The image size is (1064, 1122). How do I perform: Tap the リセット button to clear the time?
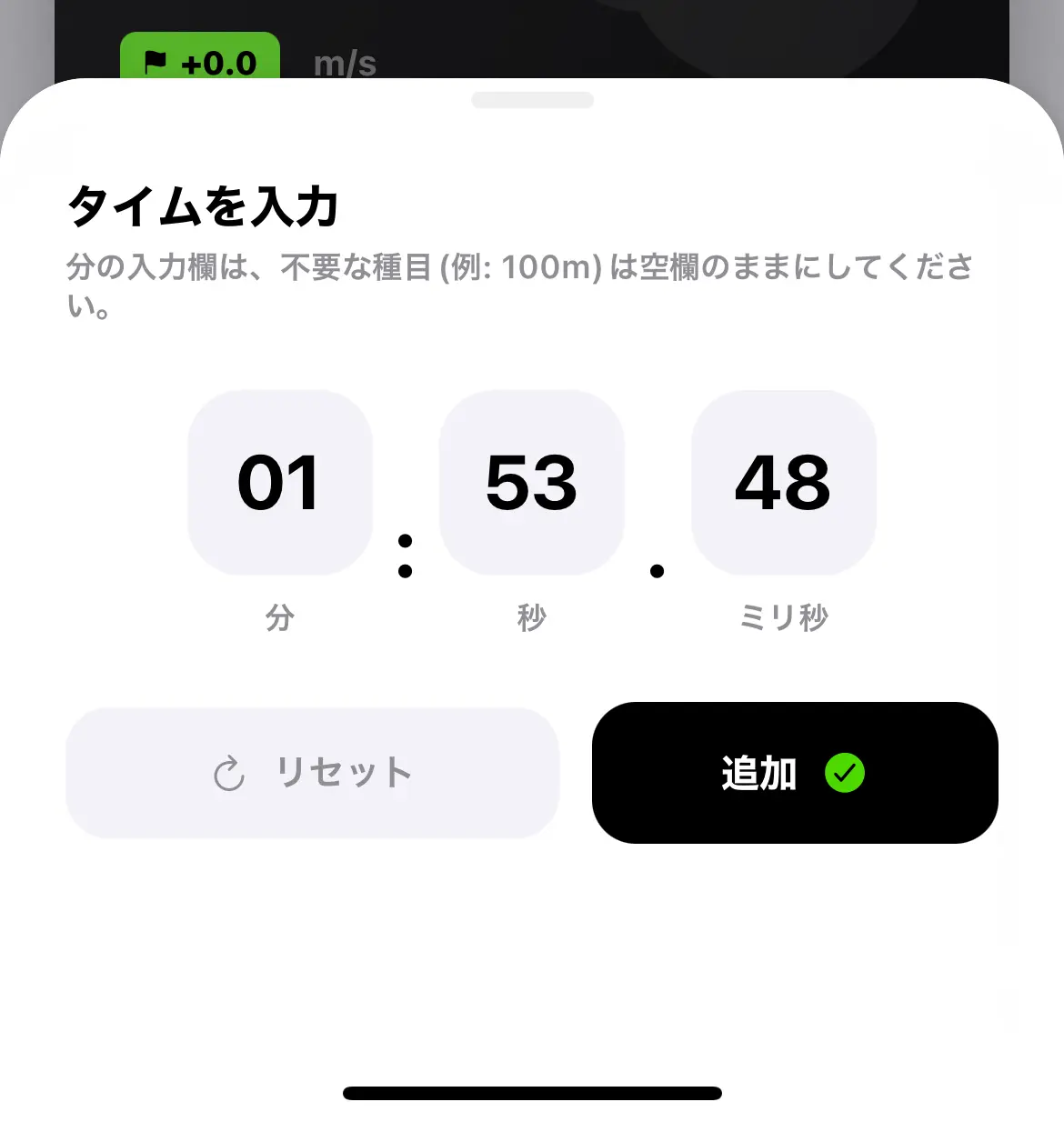point(313,774)
